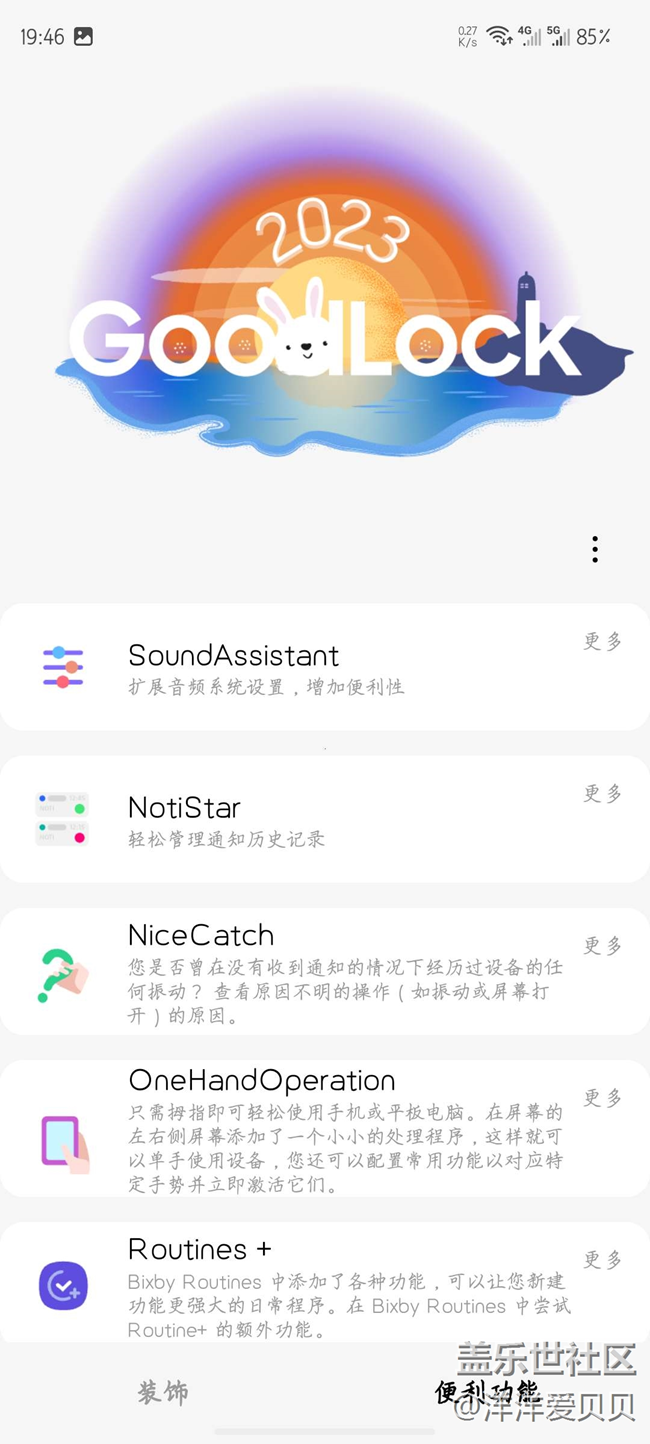Screen dimensions: 650x1444
Task: Tap 更多 next to Routines +
Action: [602, 1259]
